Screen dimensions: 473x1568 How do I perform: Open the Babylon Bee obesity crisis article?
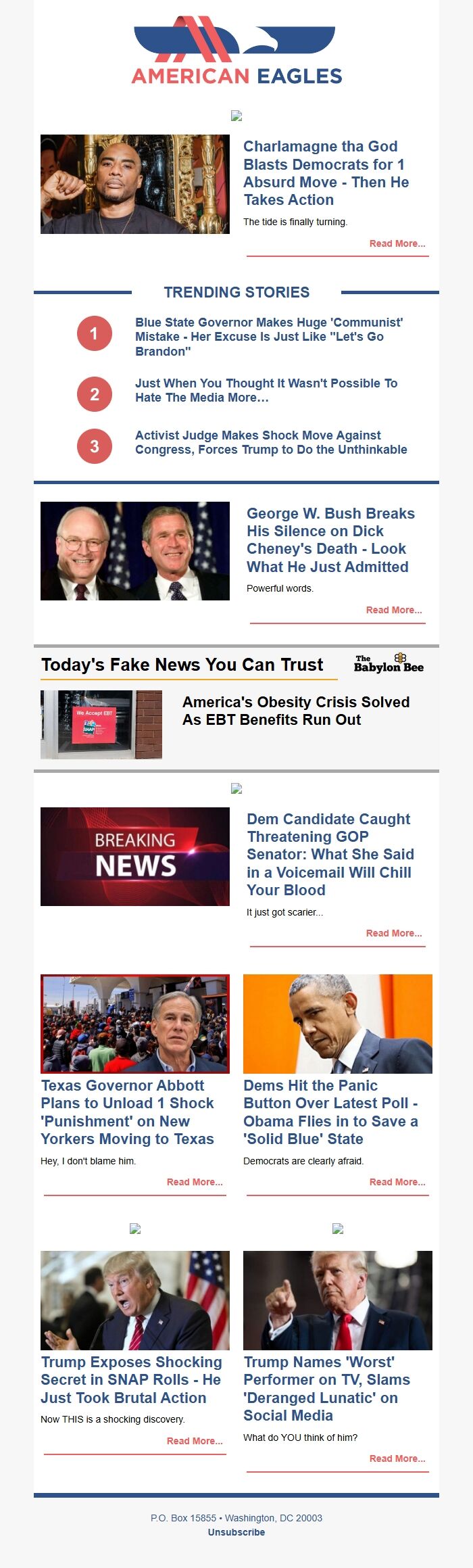click(295, 711)
